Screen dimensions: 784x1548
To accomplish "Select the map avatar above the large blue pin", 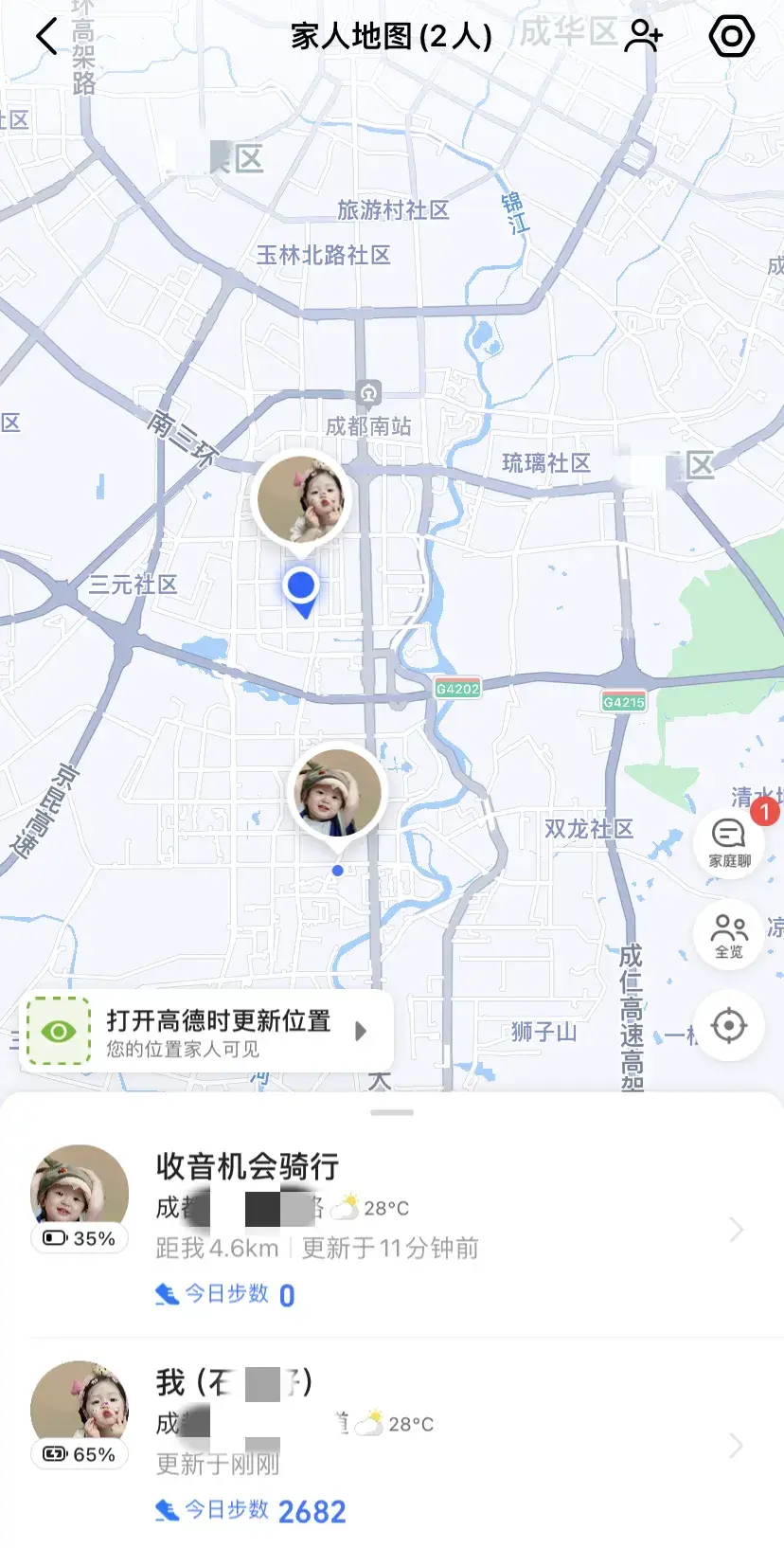I will tap(301, 498).
